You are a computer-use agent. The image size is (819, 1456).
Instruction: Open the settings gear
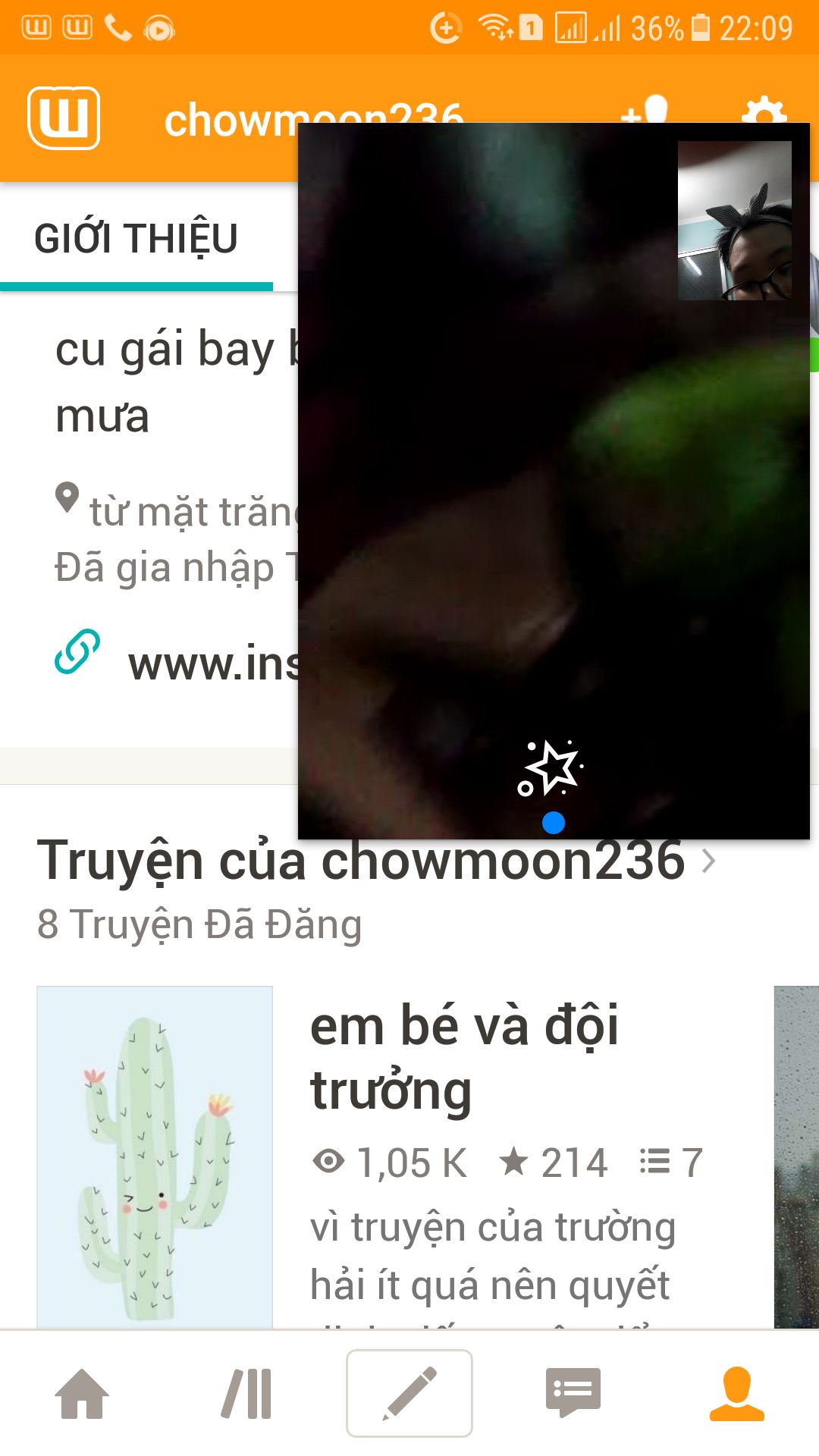click(x=764, y=109)
